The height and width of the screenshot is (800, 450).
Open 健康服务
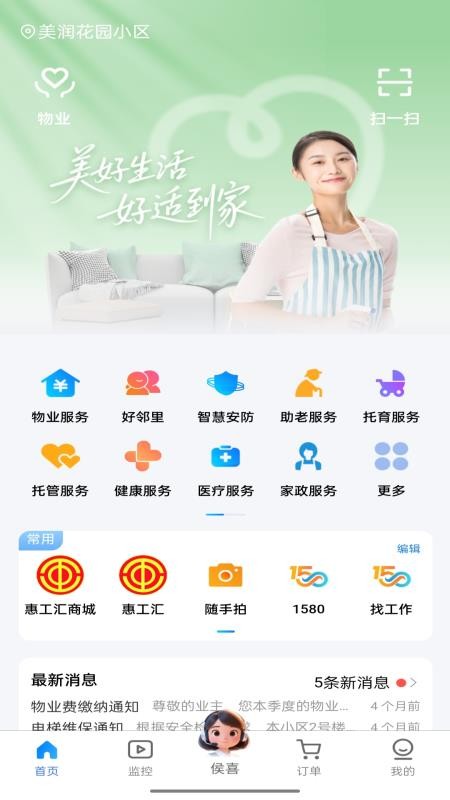click(x=143, y=470)
